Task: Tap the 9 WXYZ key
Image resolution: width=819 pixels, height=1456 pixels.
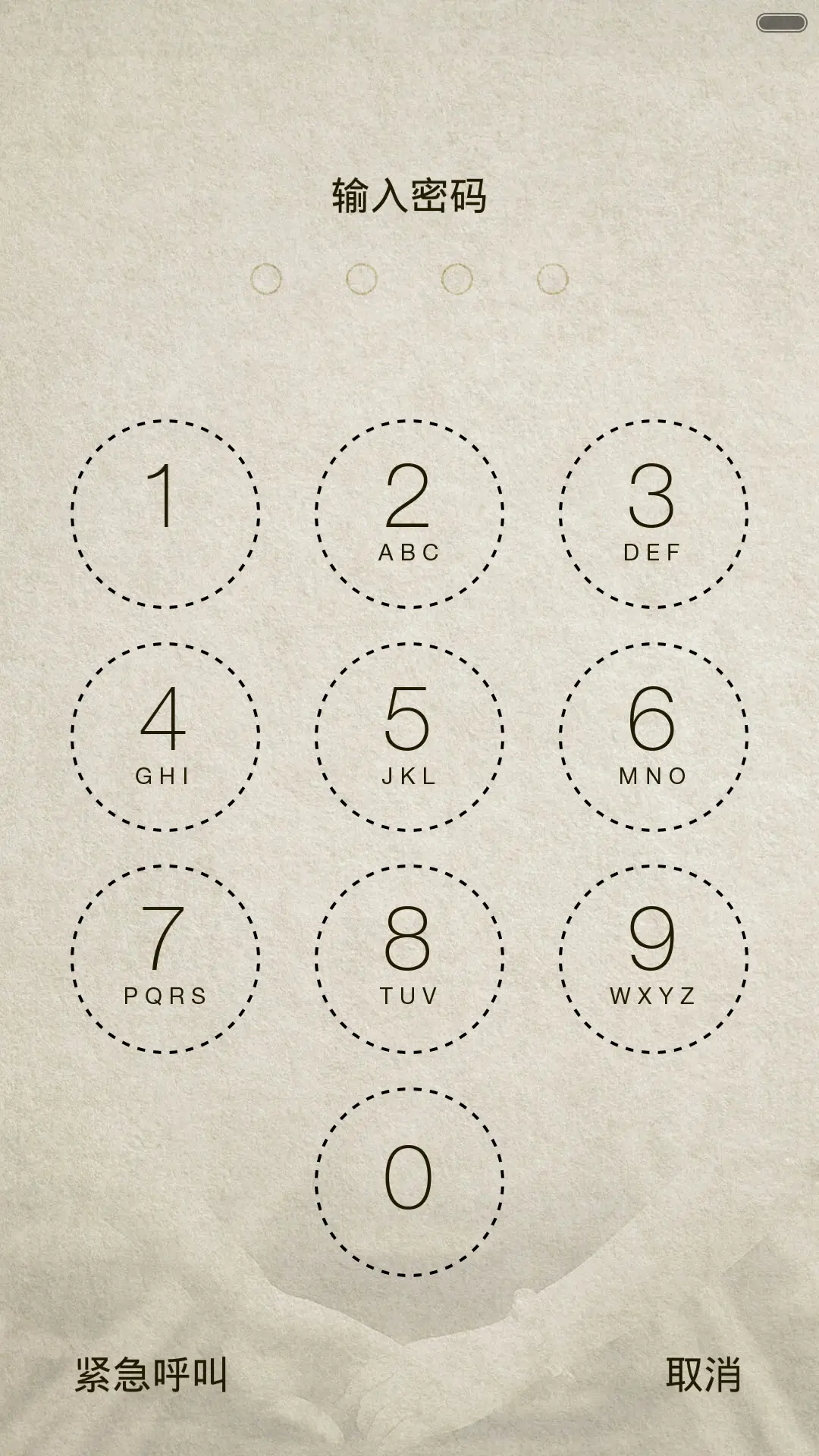Action: tap(653, 959)
